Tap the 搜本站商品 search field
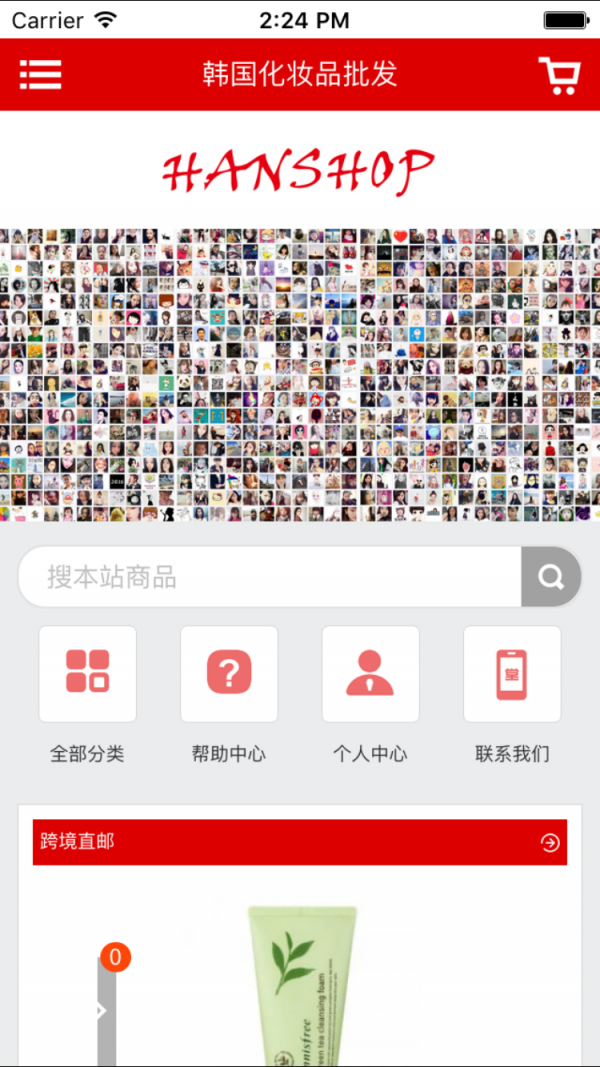Screen dimensions: 600x1067 tap(270, 577)
